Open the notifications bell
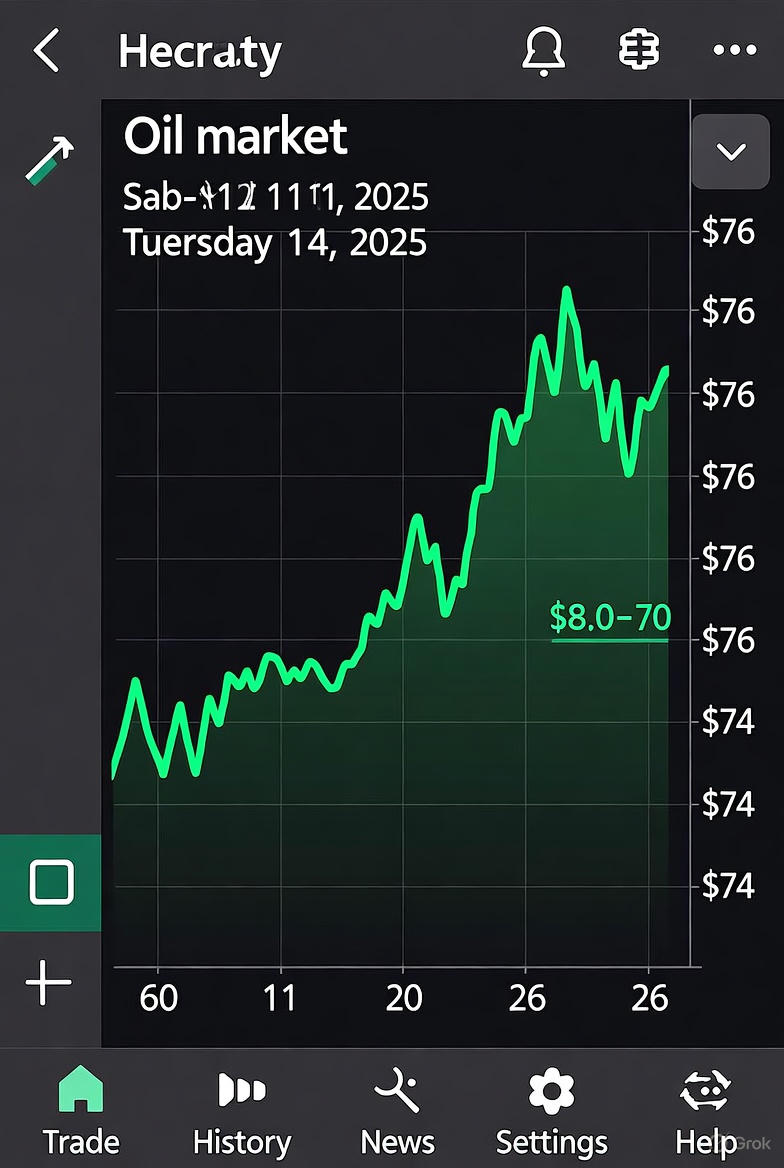784x1168 pixels. point(543,51)
